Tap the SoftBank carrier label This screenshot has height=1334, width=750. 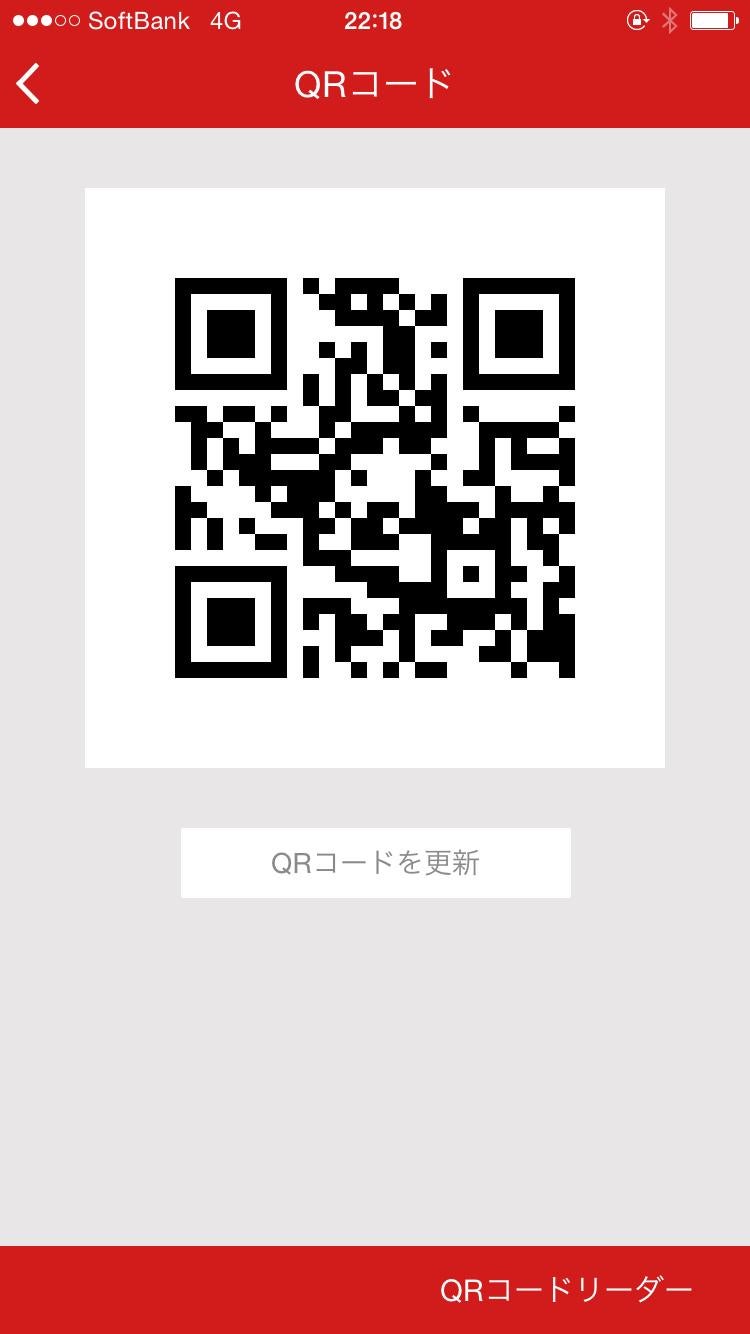140,20
